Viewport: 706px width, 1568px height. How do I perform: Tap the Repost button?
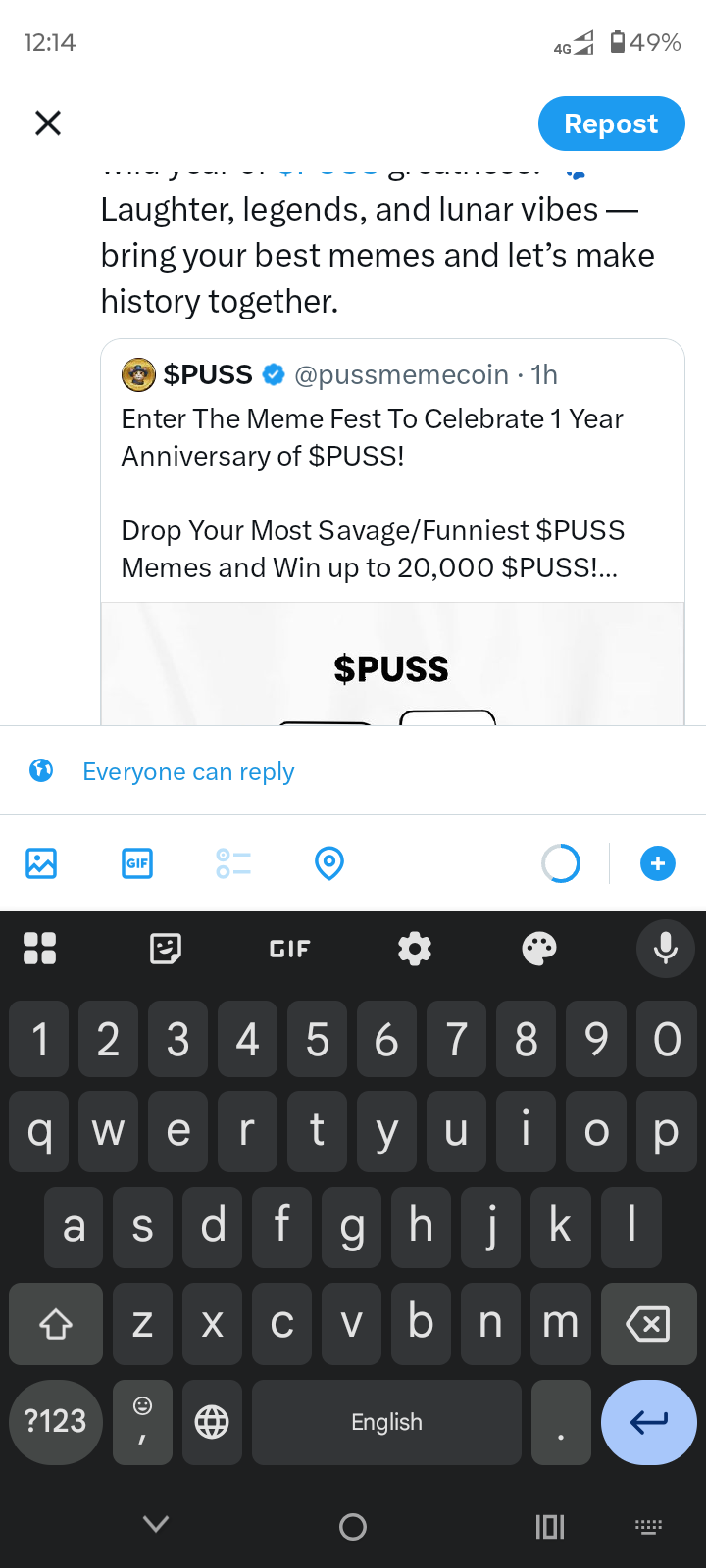(611, 123)
